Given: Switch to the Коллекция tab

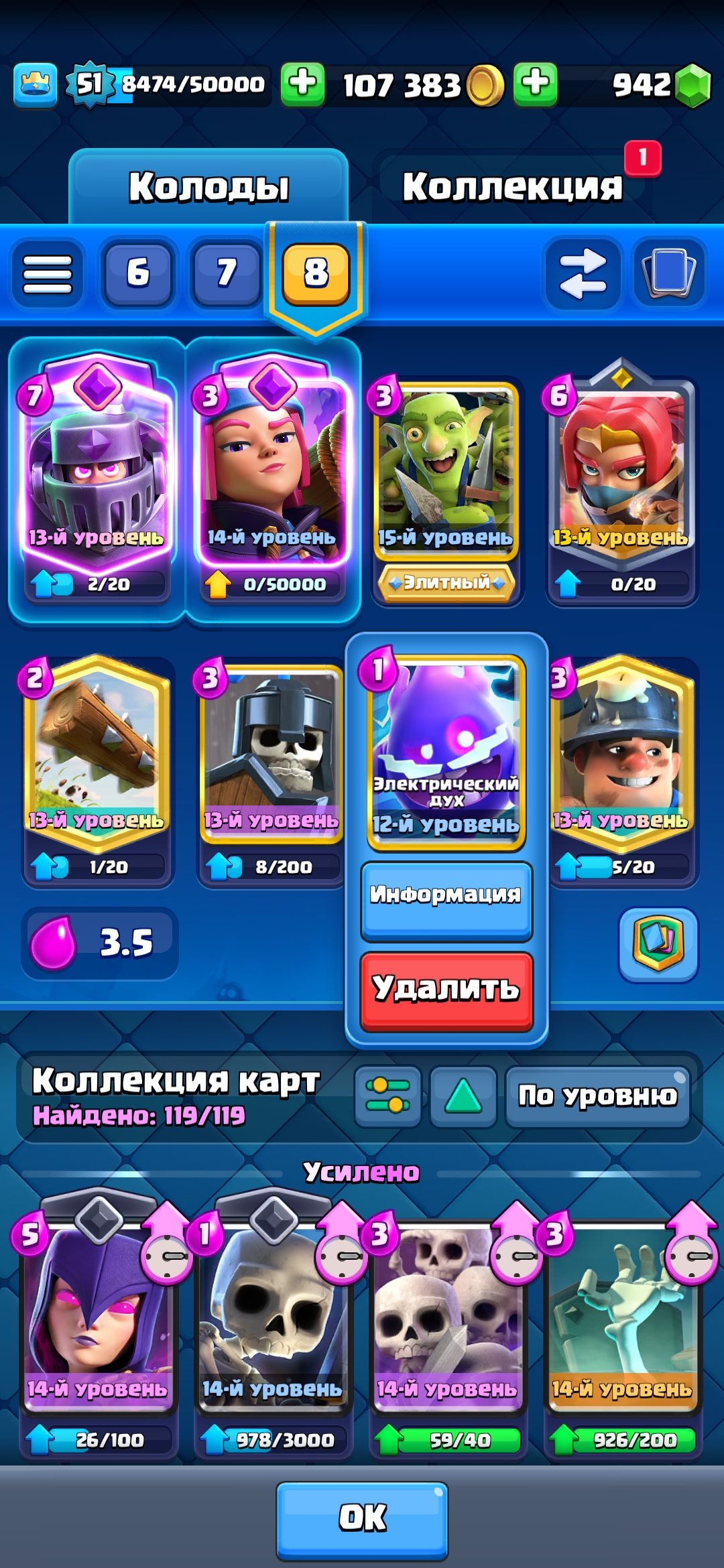Looking at the screenshot, I should tap(513, 186).
